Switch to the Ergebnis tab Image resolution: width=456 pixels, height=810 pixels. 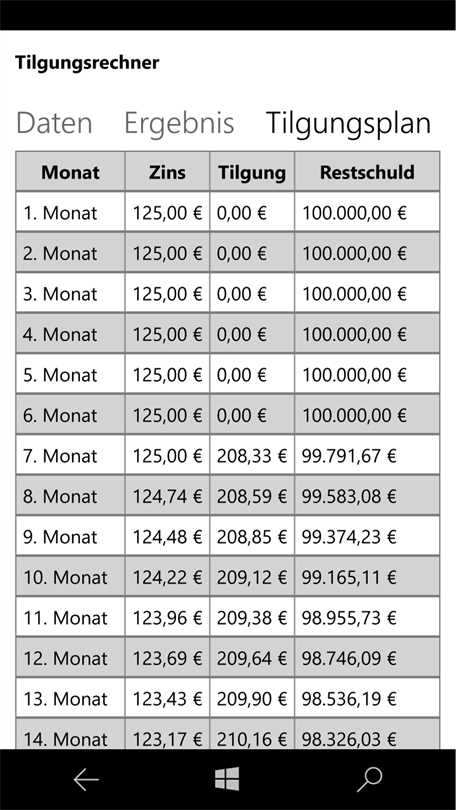click(179, 124)
